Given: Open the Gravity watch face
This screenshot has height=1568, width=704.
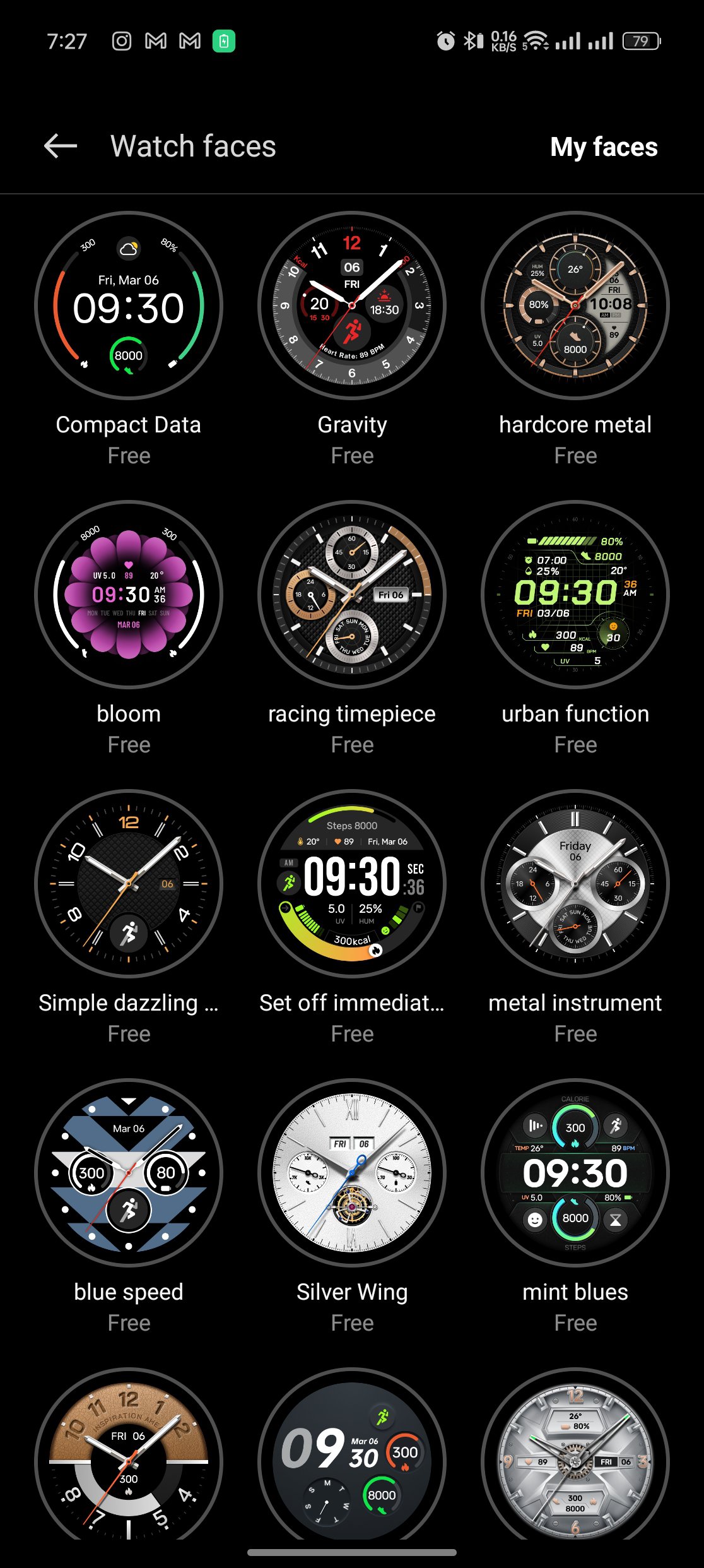Looking at the screenshot, I should [352, 306].
